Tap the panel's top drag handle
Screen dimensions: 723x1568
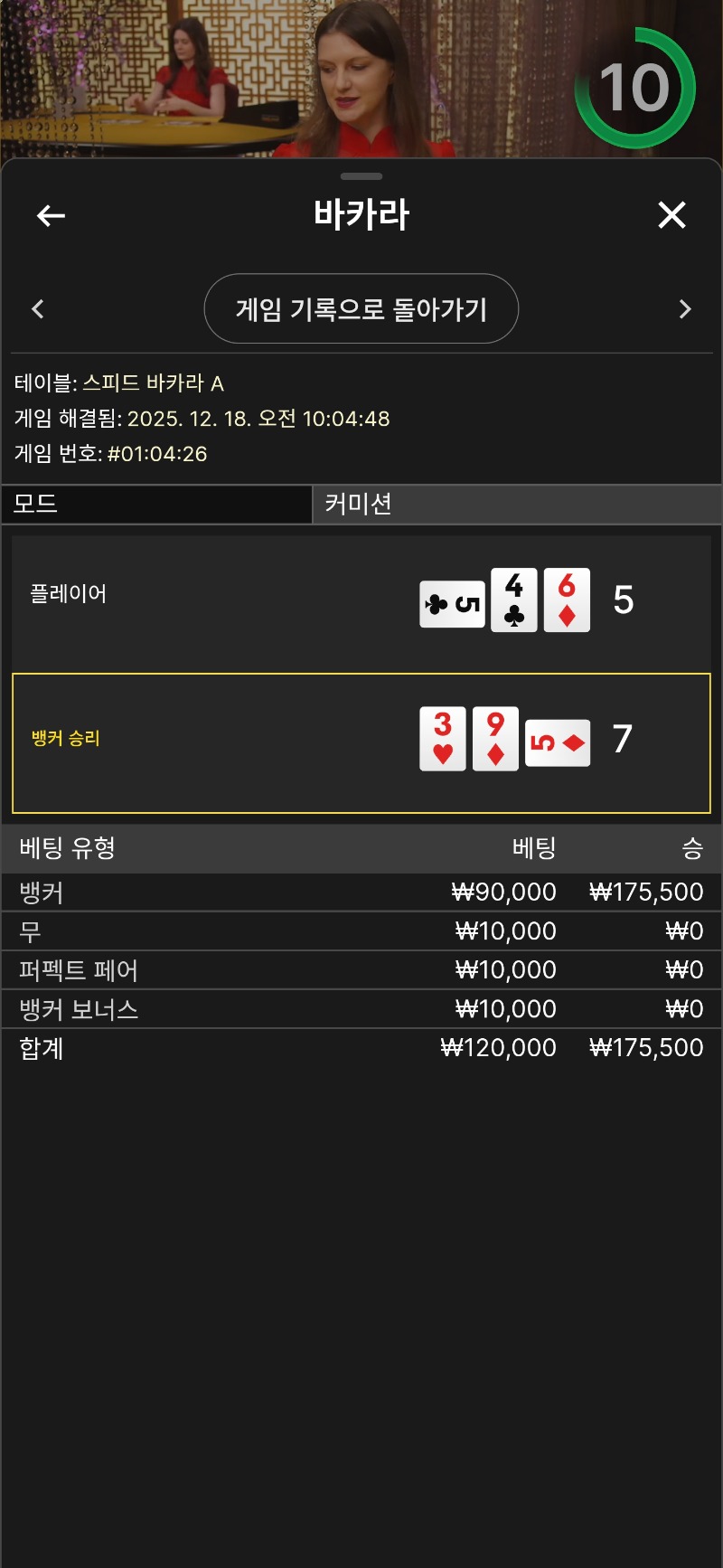(361, 175)
